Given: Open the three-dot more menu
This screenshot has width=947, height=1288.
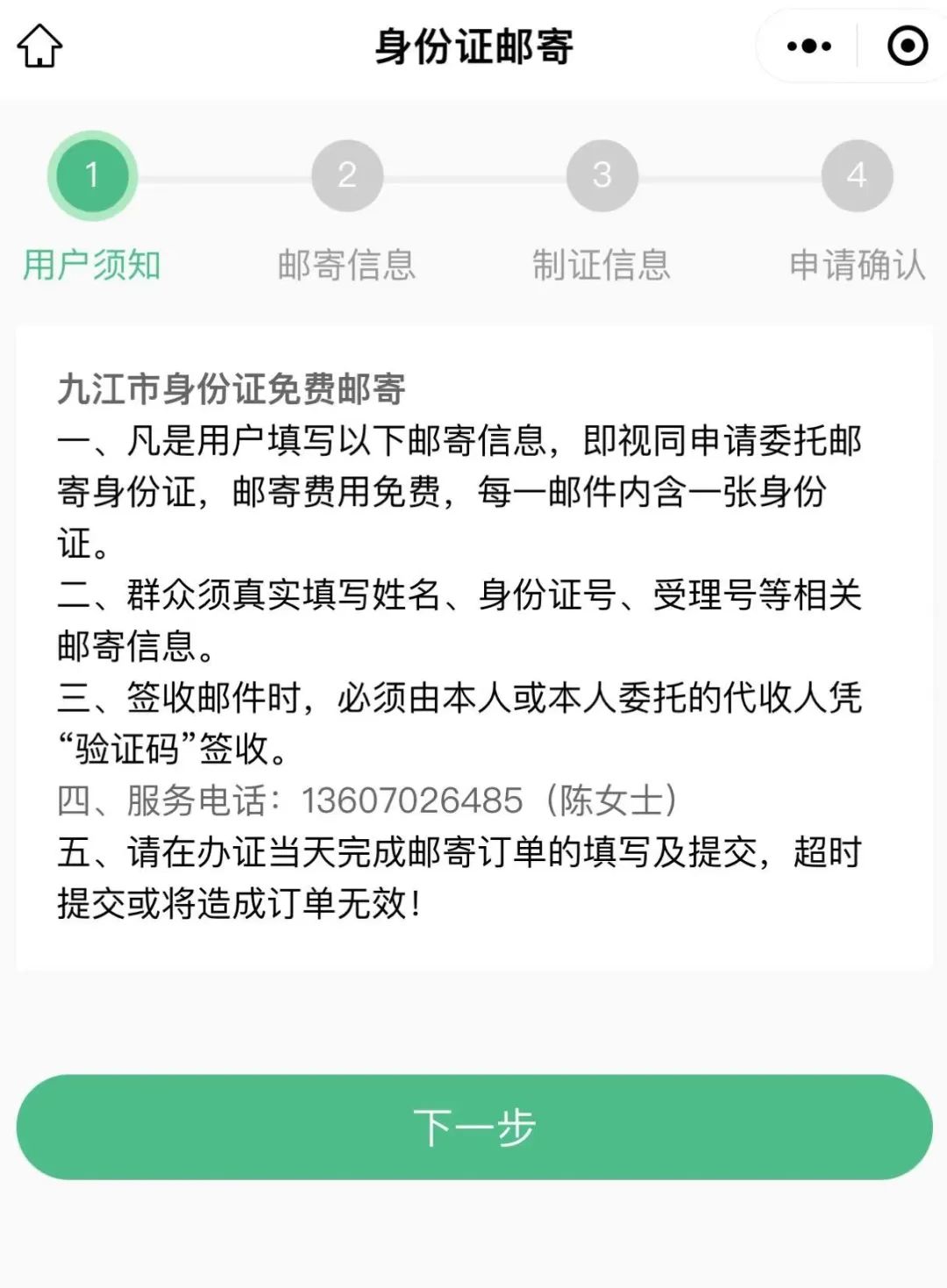Looking at the screenshot, I should click(x=808, y=46).
